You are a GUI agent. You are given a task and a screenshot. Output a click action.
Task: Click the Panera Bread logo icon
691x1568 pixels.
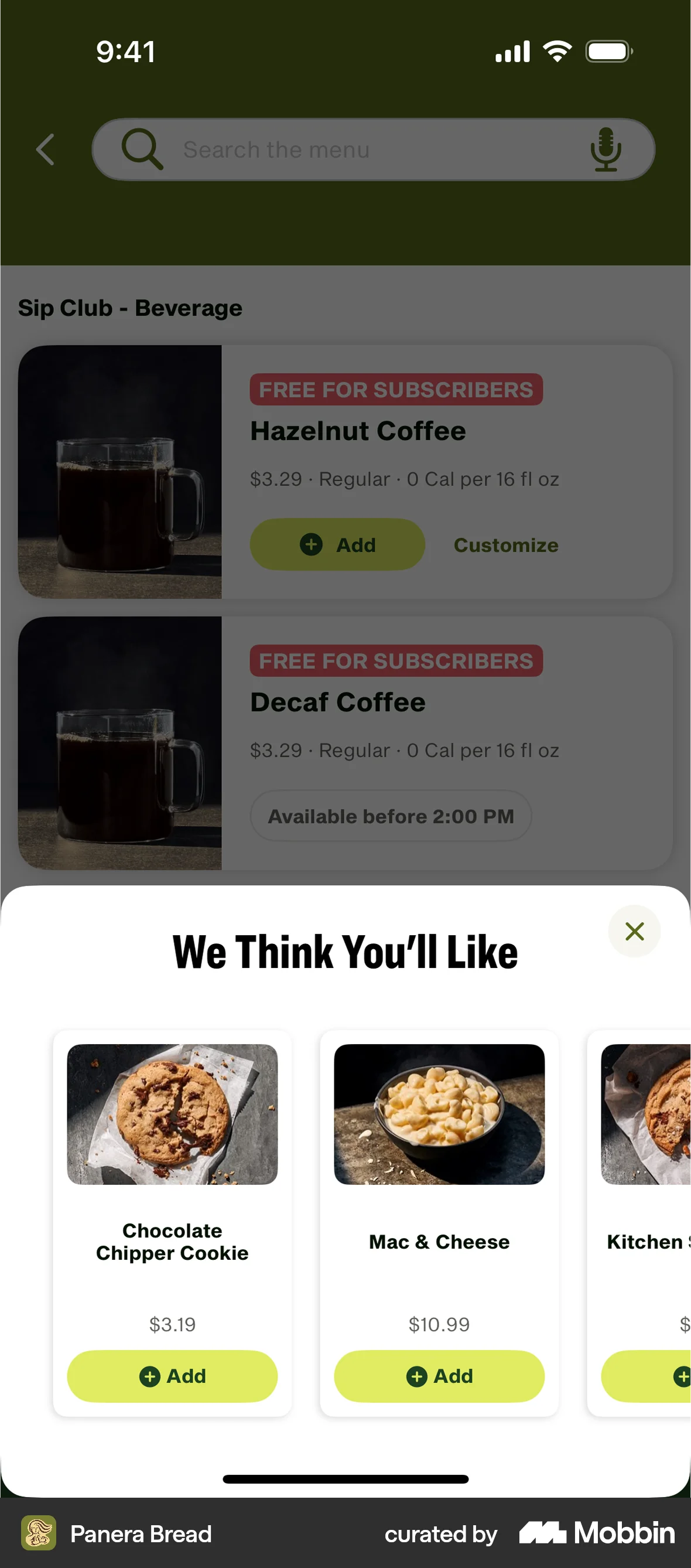tap(38, 1533)
